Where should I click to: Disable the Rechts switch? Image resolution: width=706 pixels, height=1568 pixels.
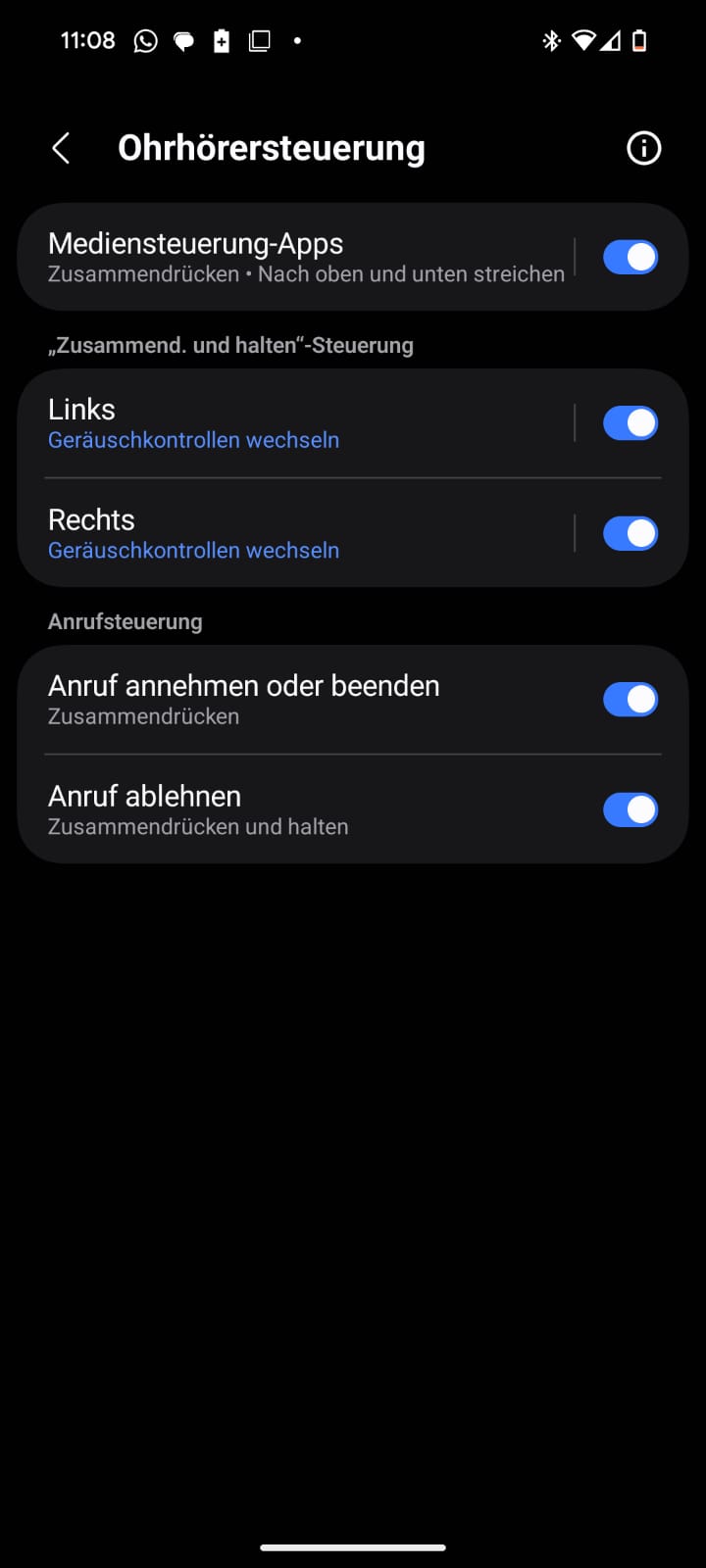[630, 533]
